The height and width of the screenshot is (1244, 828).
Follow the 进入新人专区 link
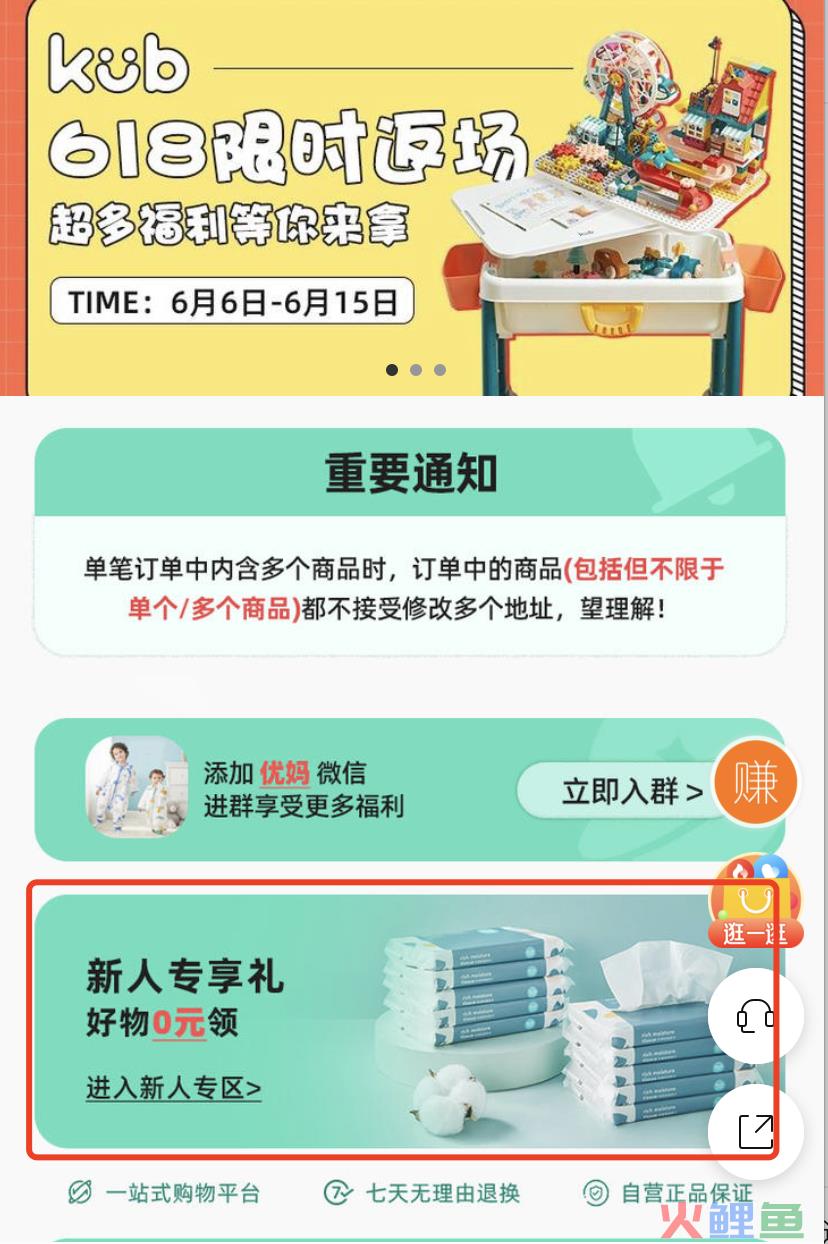[x=173, y=1088]
